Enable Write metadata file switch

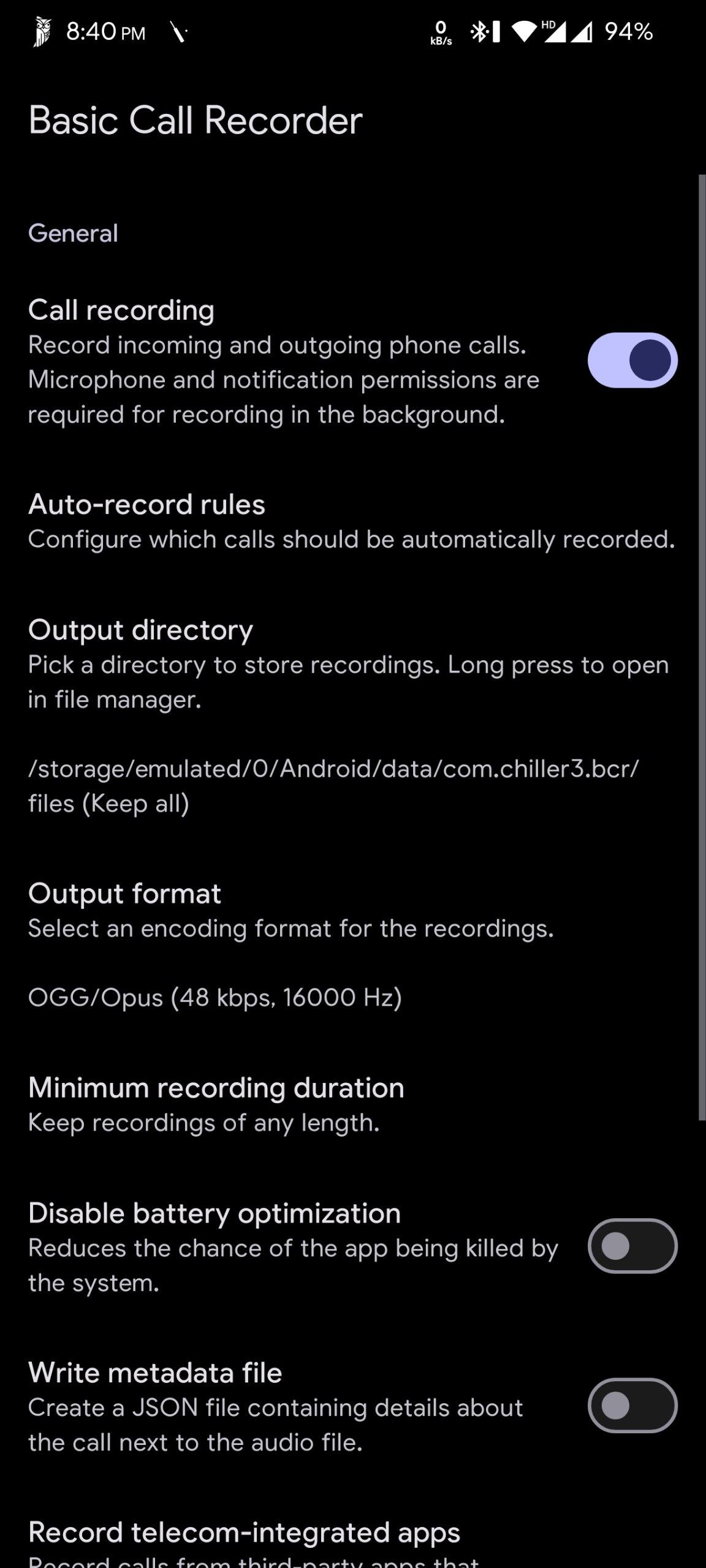tap(632, 1405)
